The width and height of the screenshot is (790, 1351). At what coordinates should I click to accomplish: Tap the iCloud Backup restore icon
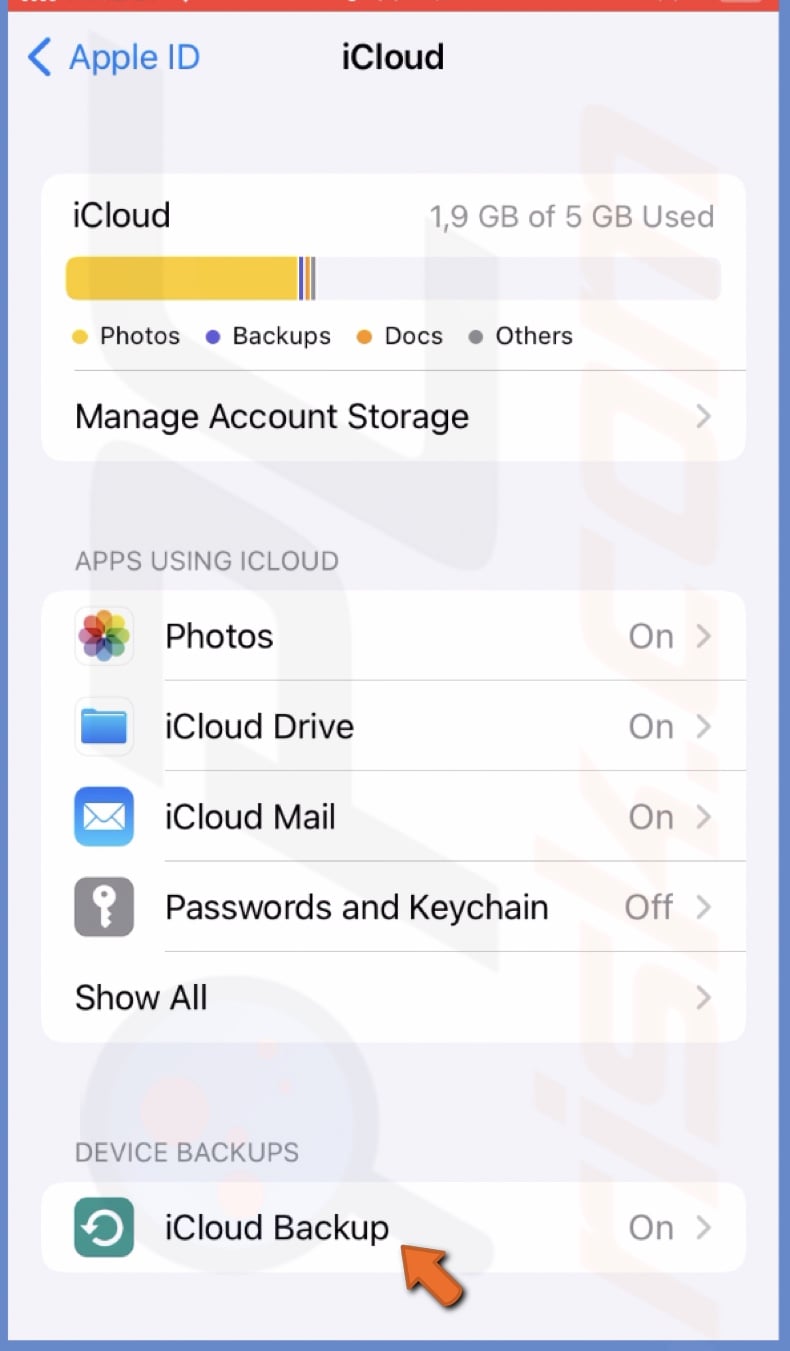click(x=104, y=1227)
